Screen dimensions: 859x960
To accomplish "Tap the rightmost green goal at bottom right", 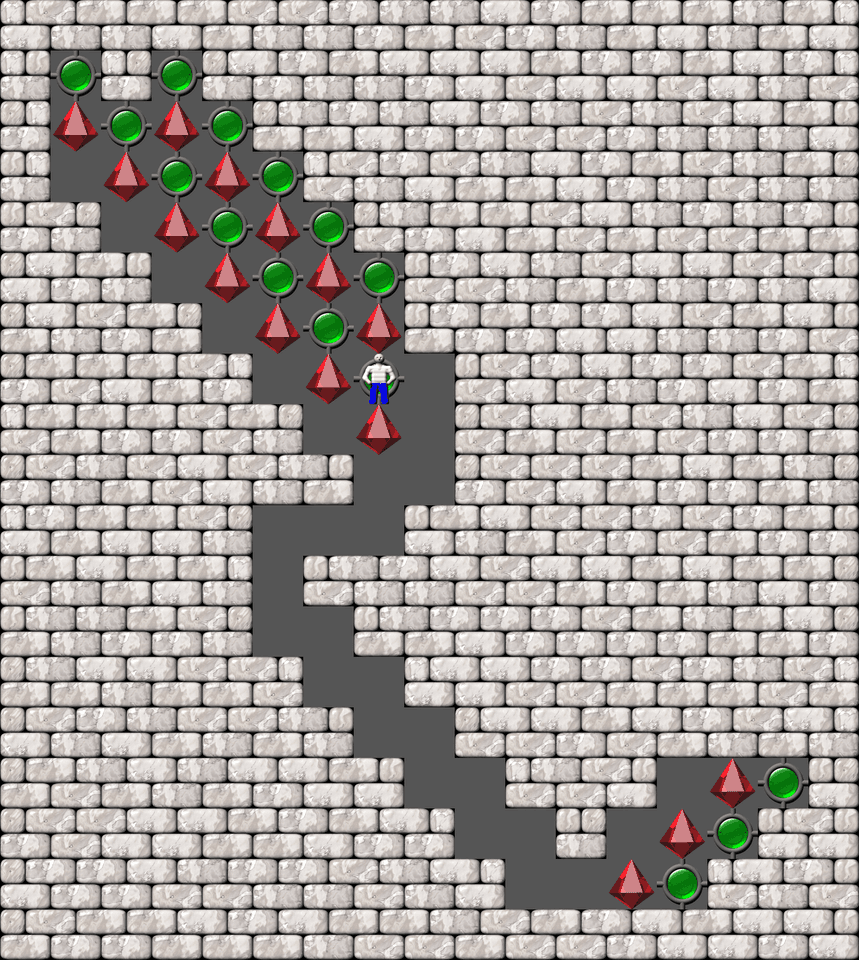I will [783, 782].
